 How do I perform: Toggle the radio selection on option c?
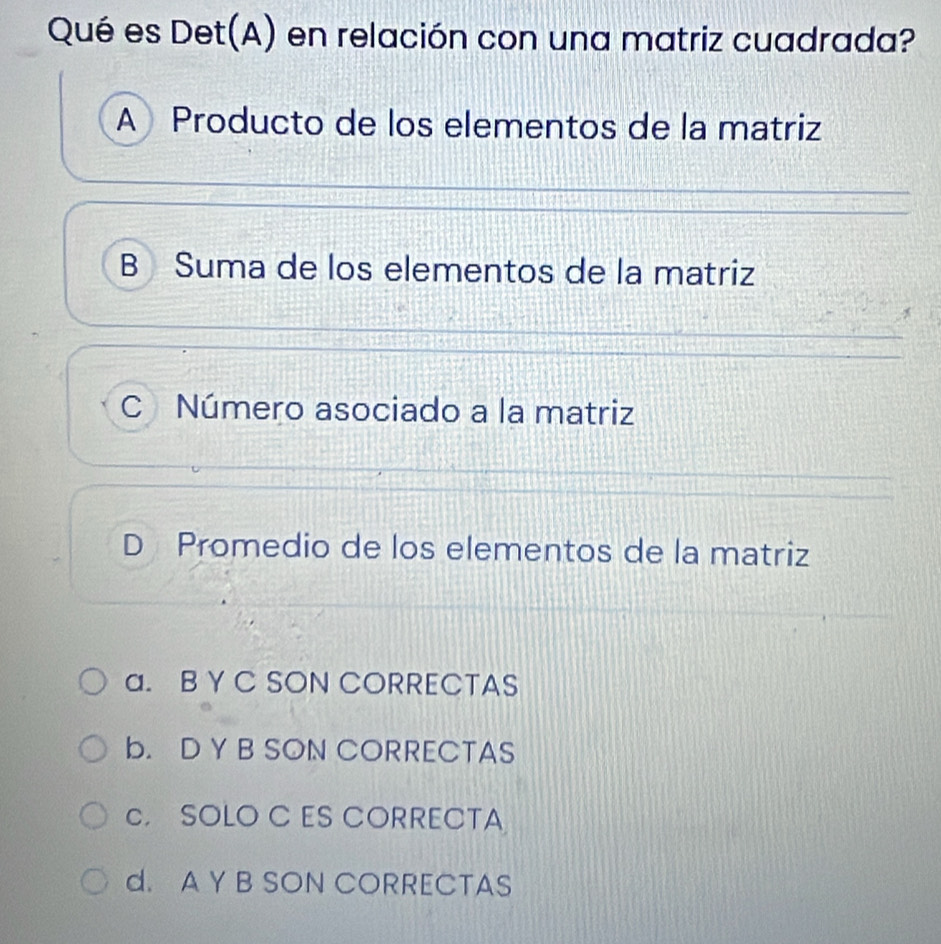[92, 817]
